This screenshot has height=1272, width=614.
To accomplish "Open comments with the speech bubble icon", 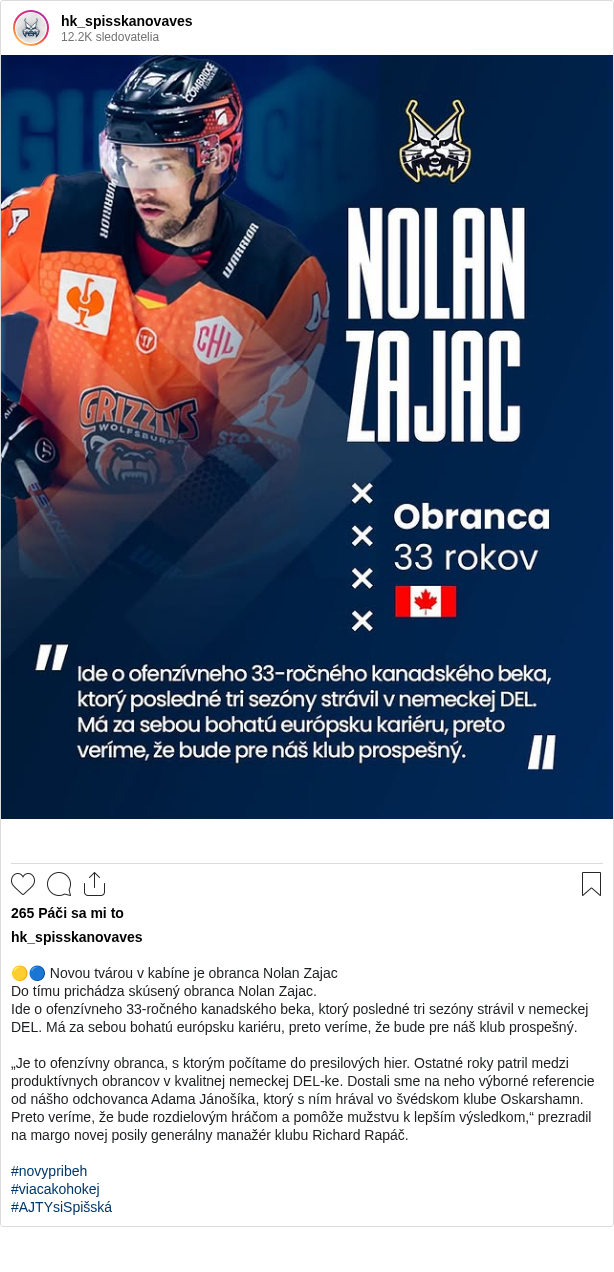I will coord(59,884).
